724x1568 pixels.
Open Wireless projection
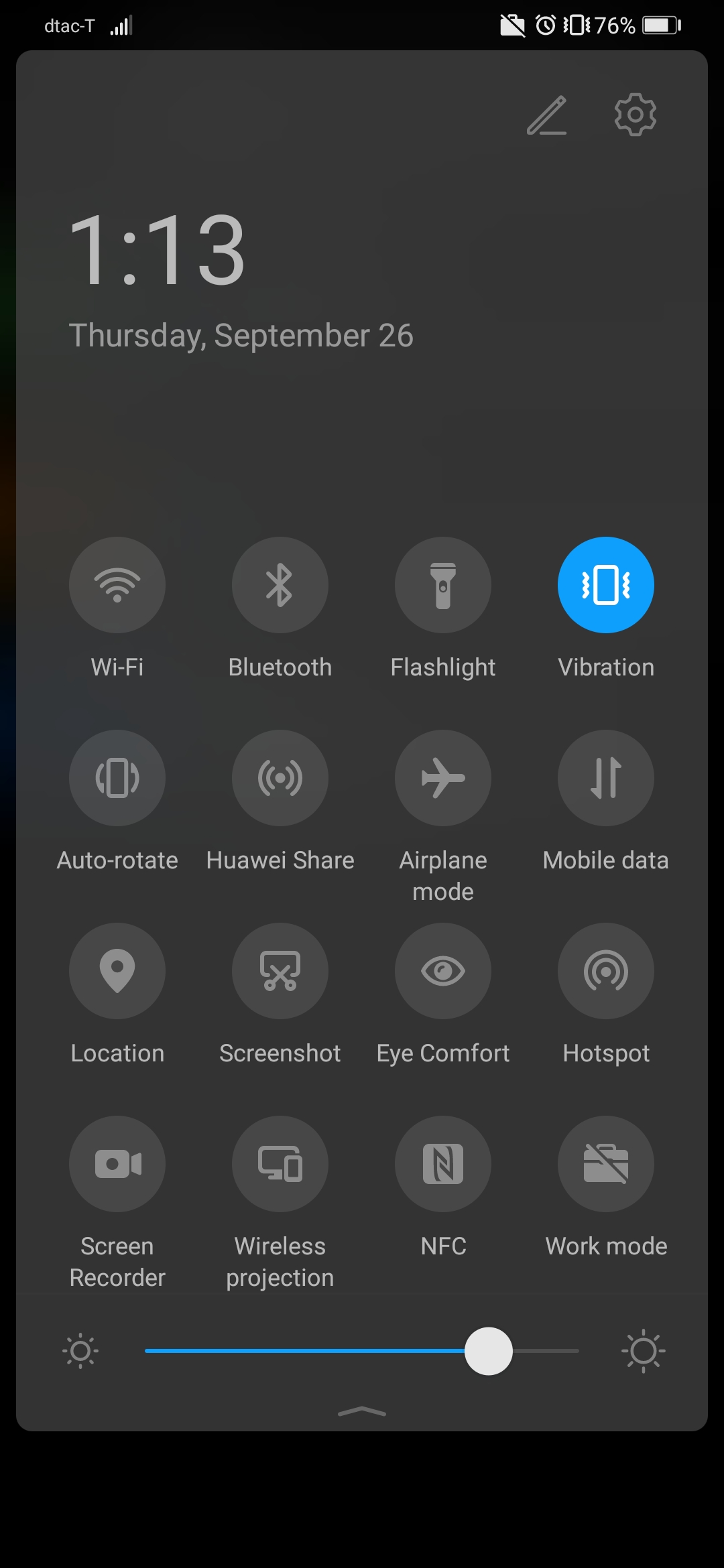pyautogui.click(x=280, y=1164)
